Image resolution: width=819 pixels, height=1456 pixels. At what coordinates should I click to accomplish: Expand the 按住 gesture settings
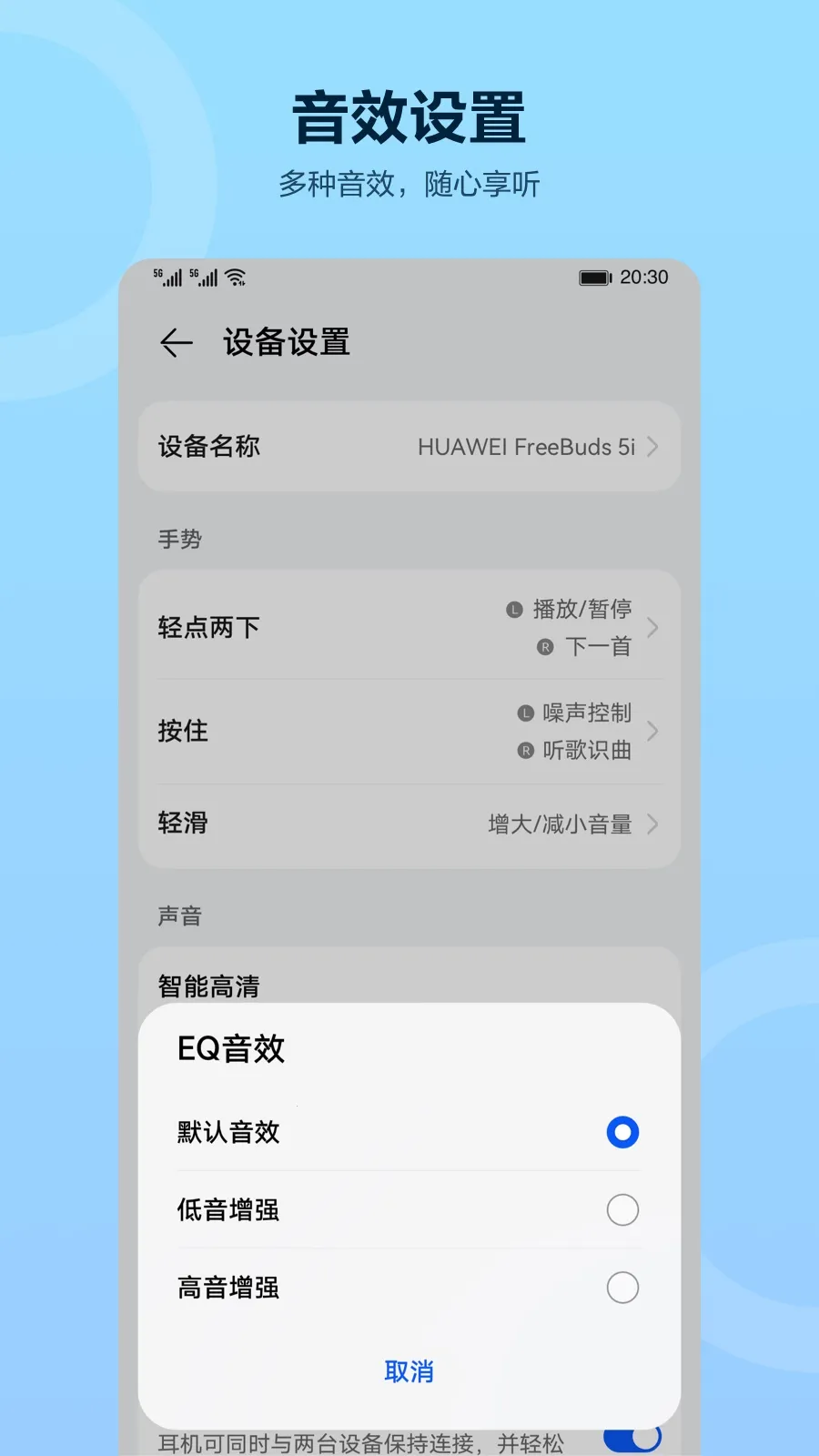coord(652,732)
